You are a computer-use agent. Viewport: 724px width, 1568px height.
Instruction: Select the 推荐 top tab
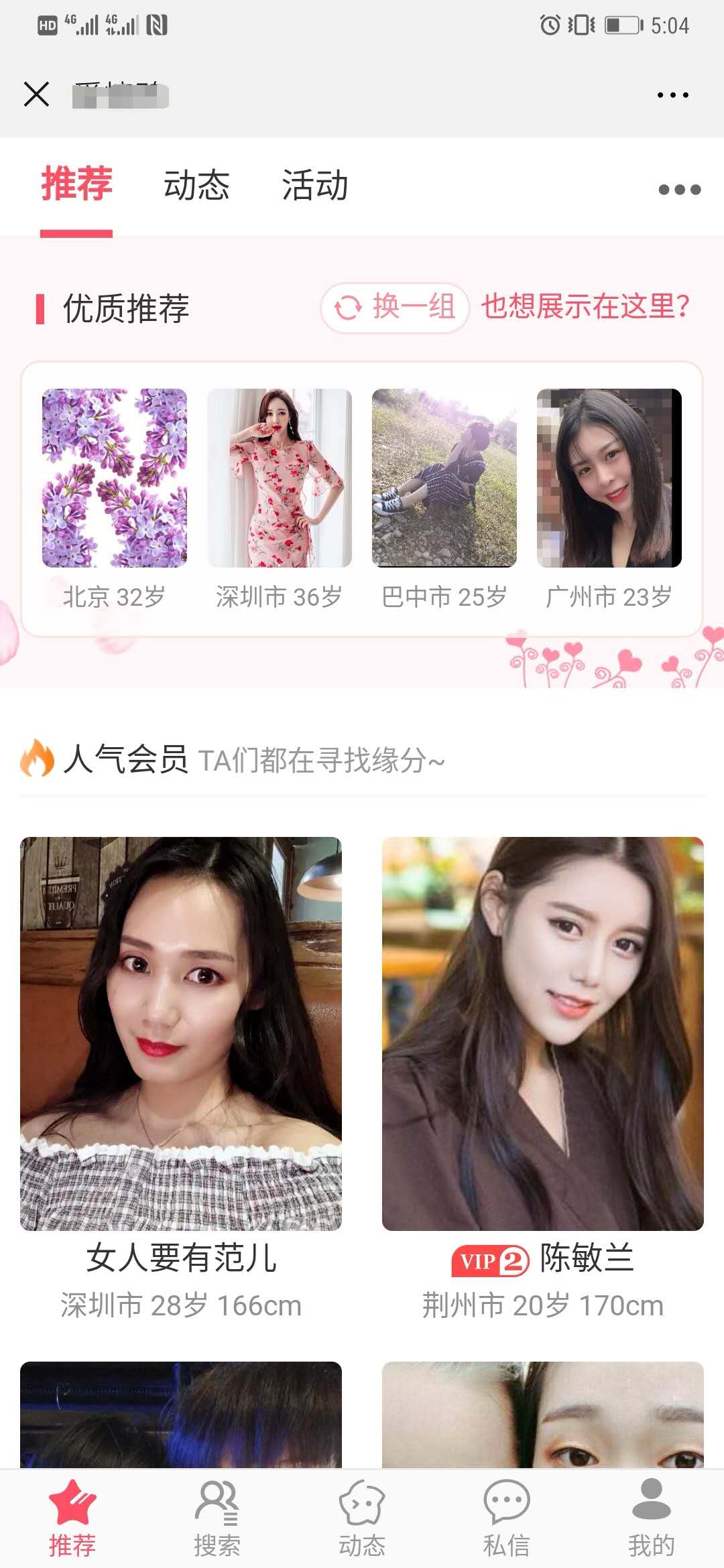point(76,186)
